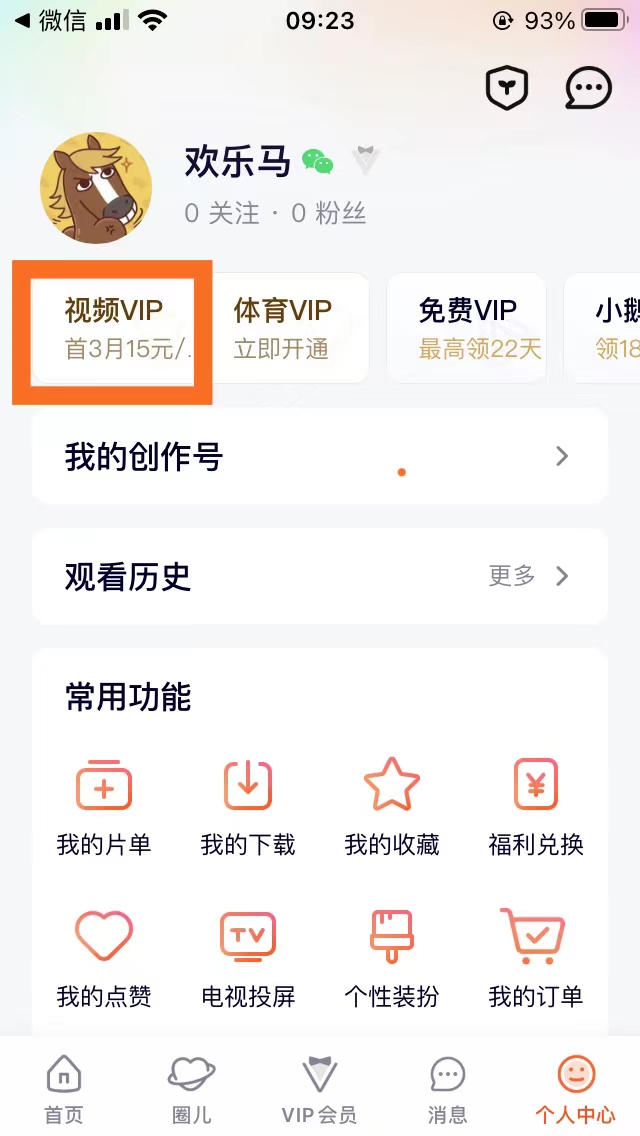Open the shield security icon
640x1136 pixels.
506,89
